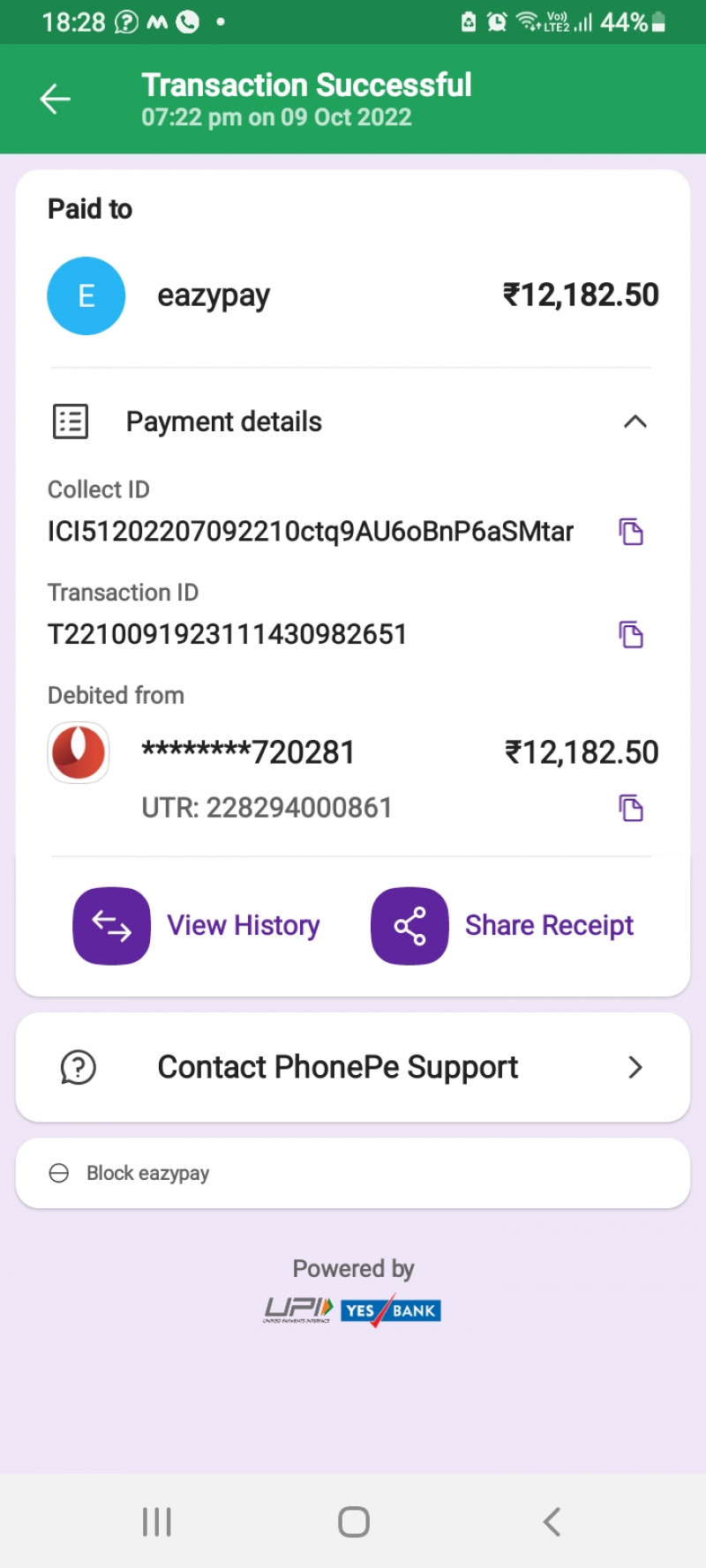
Task: Tap View History
Action: pos(197,925)
